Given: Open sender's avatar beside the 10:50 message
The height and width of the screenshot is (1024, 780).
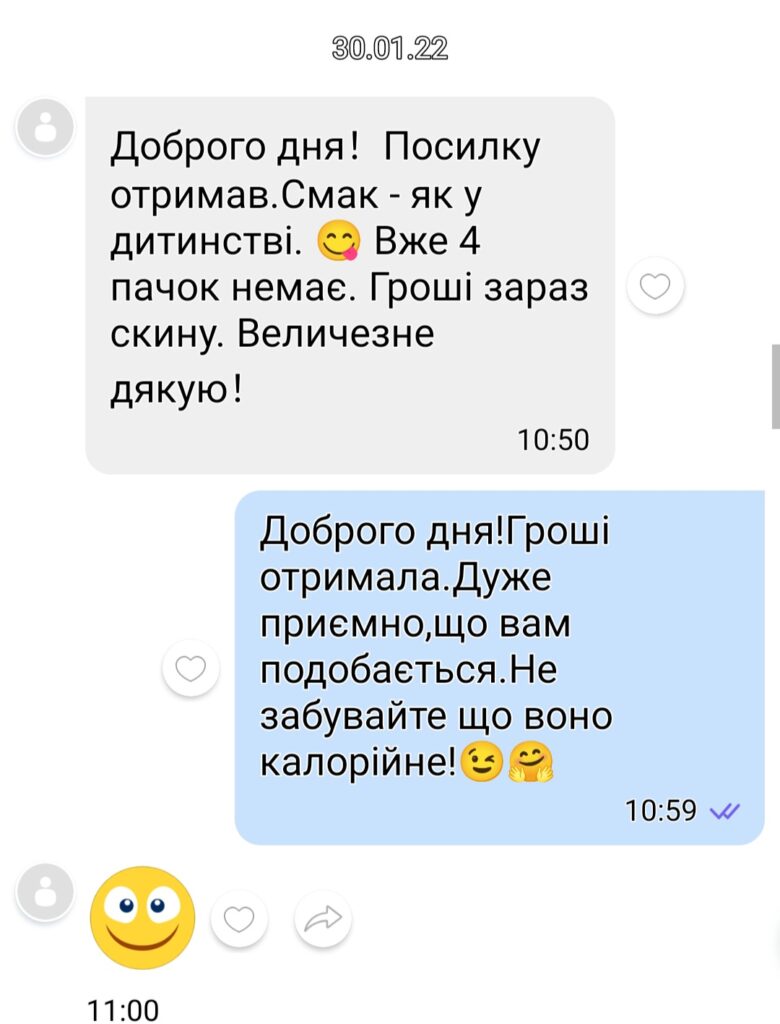Looking at the screenshot, I should pyautogui.click(x=45, y=129).
